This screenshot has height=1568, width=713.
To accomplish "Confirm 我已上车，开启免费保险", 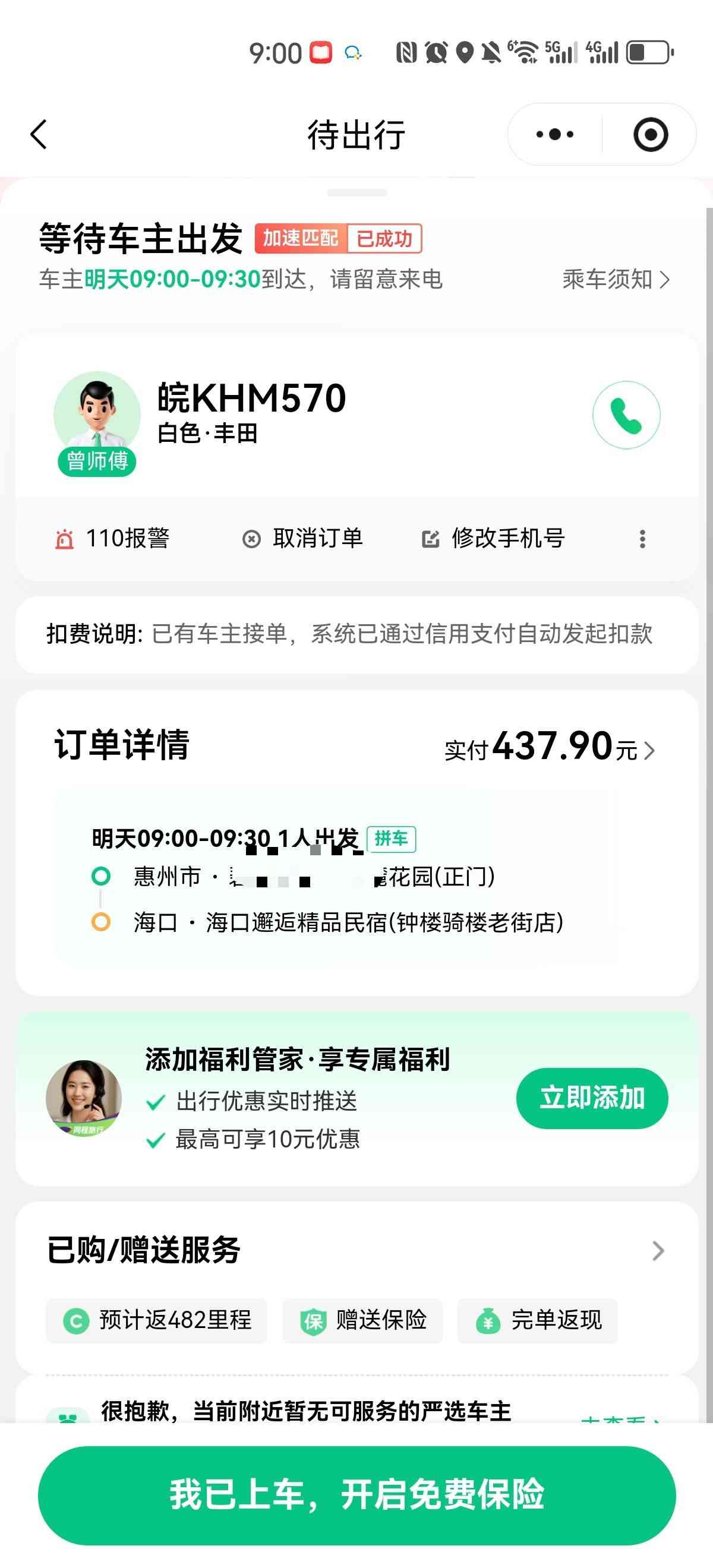I will click(x=357, y=1495).
